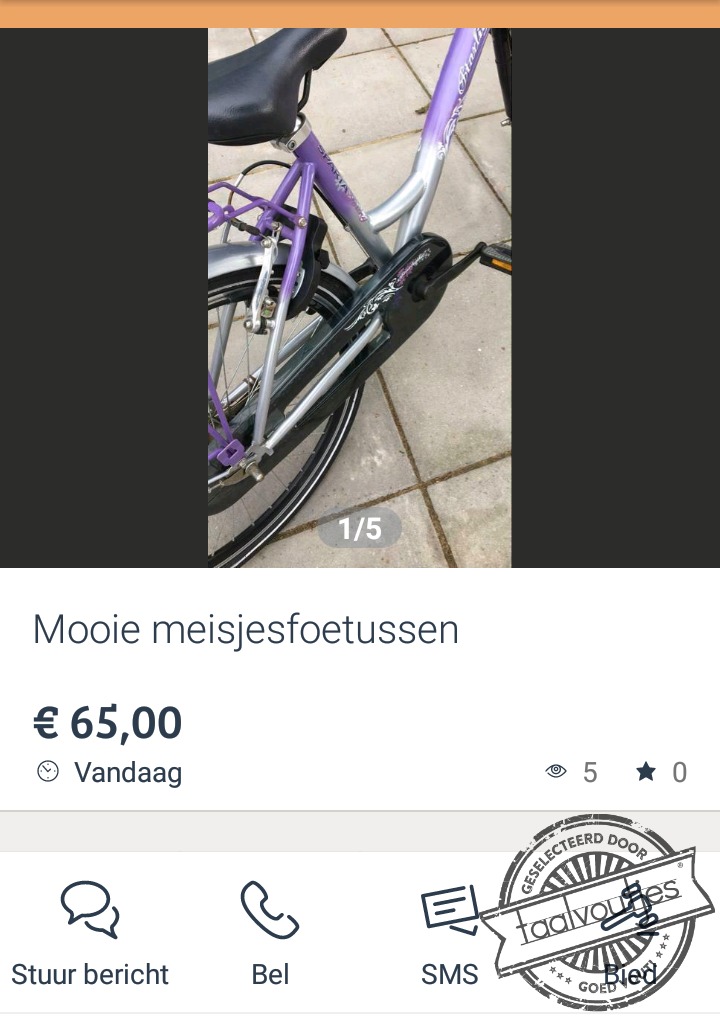Viewport: 720px width, 1017px height.
Task: Click the speech bubble above Stuur bericht
Action: point(90,911)
